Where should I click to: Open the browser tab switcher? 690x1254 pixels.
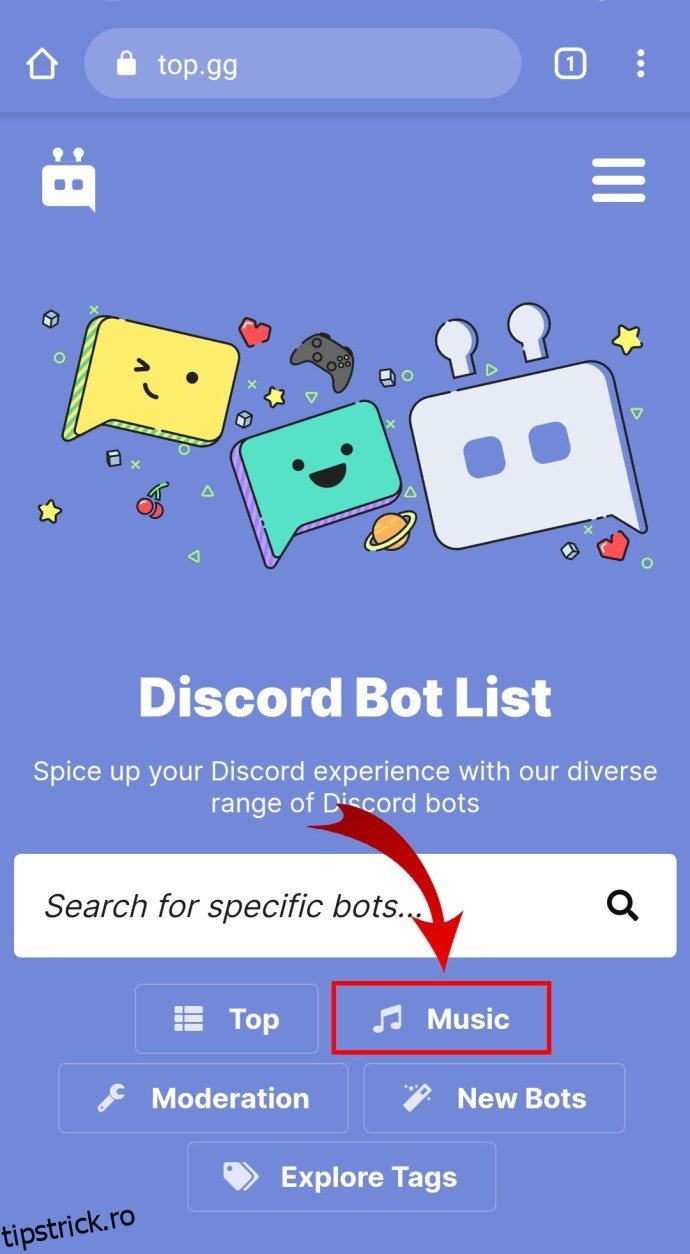point(570,65)
